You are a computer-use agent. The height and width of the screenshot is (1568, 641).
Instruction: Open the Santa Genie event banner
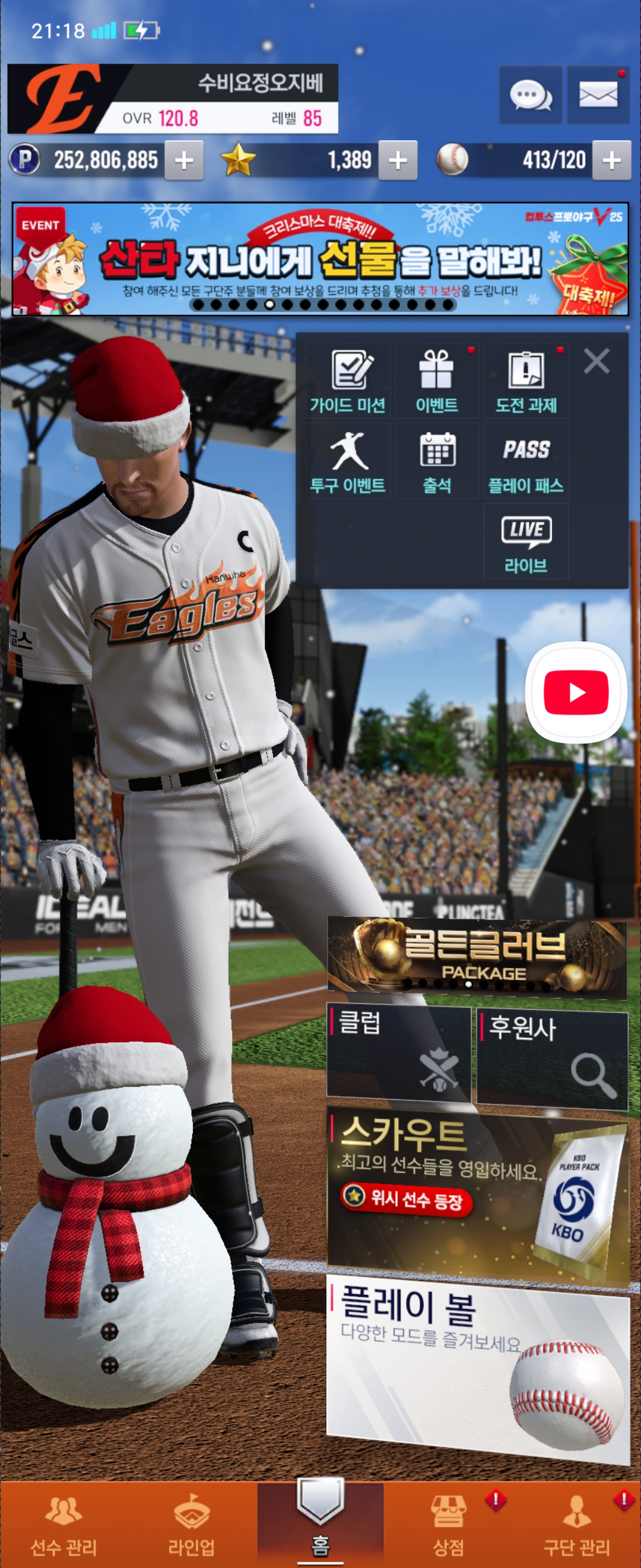(320, 260)
